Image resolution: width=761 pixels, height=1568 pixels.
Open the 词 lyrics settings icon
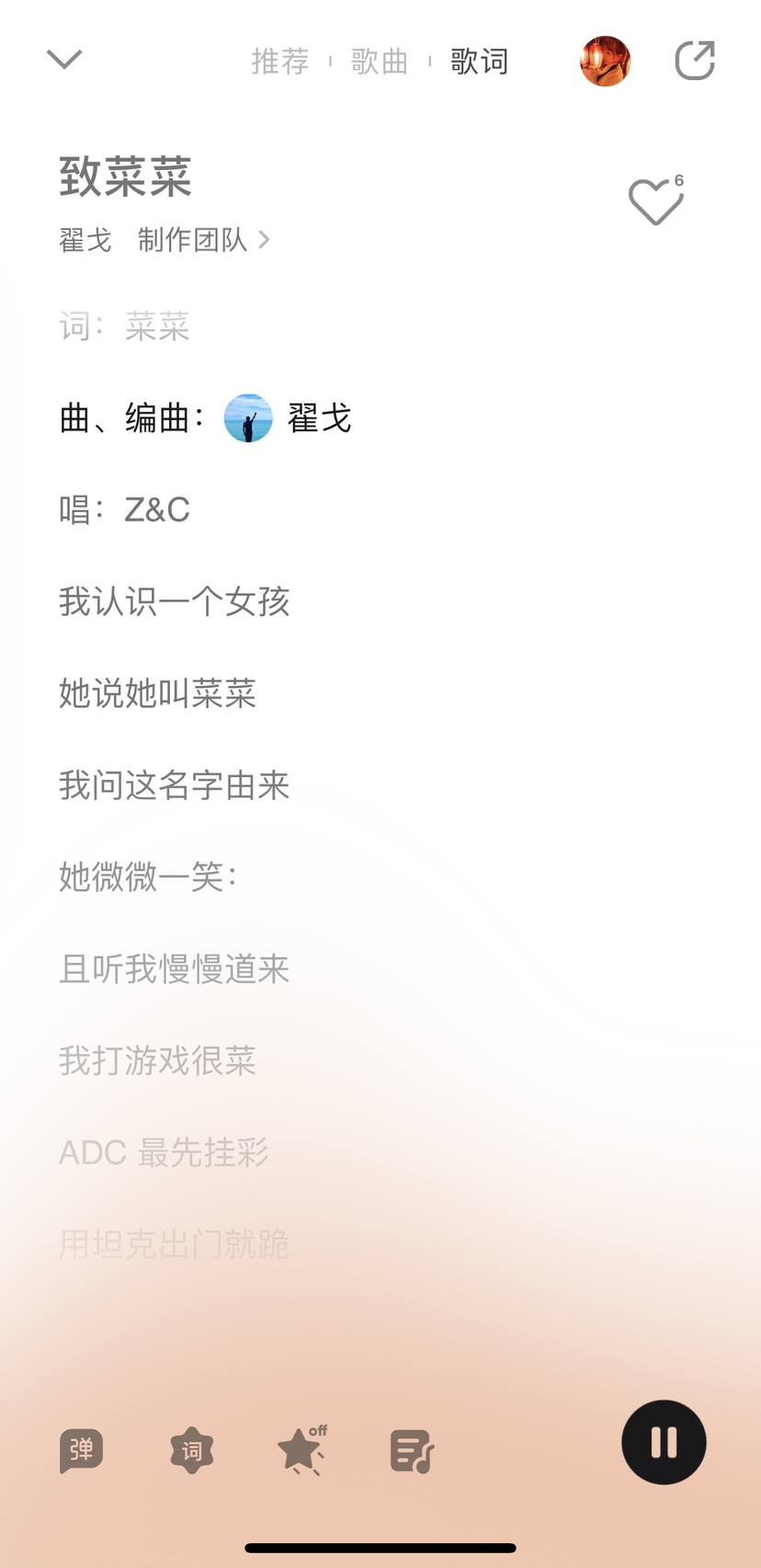pyautogui.click(x=191, y=1450)
